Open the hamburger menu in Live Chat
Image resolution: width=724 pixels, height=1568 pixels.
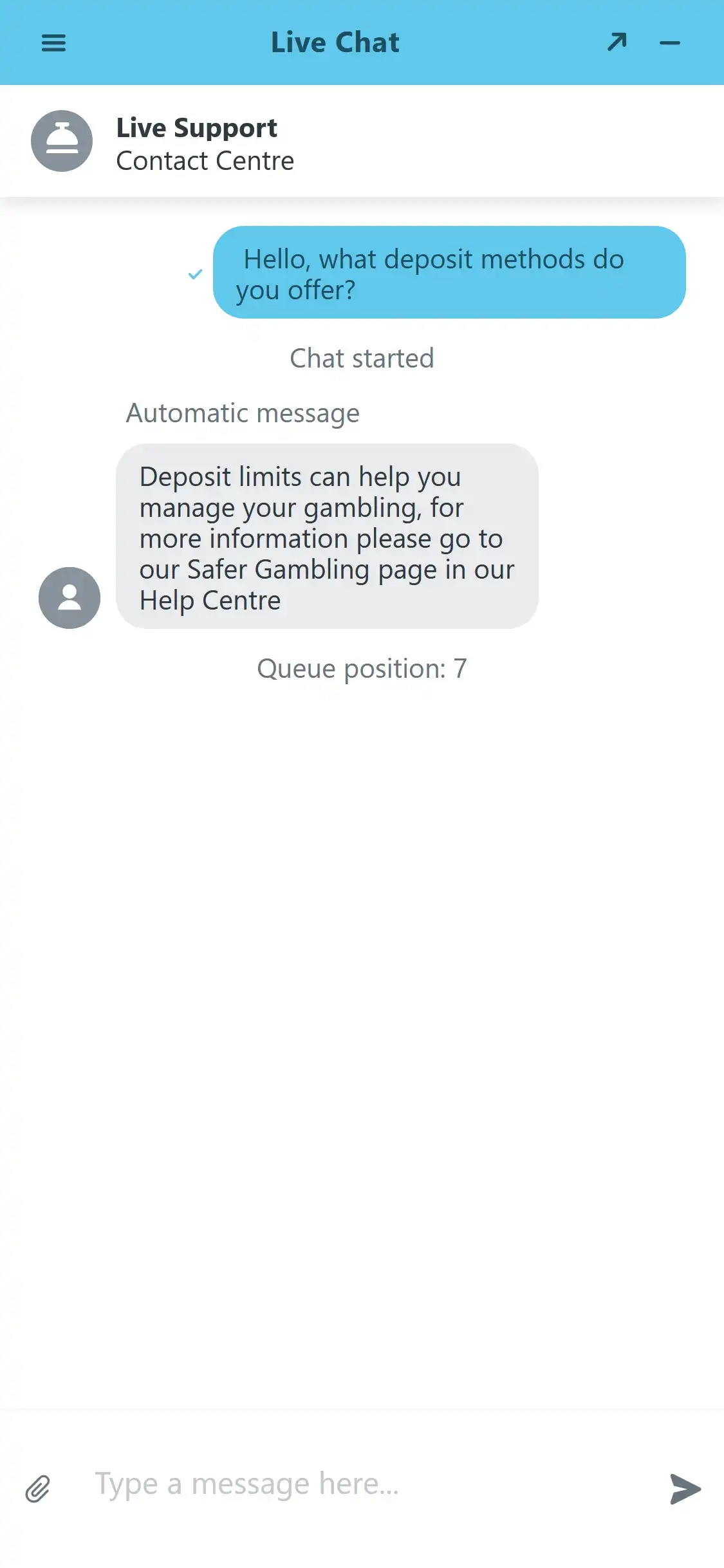pyautogui.click(x=53, y=43)
